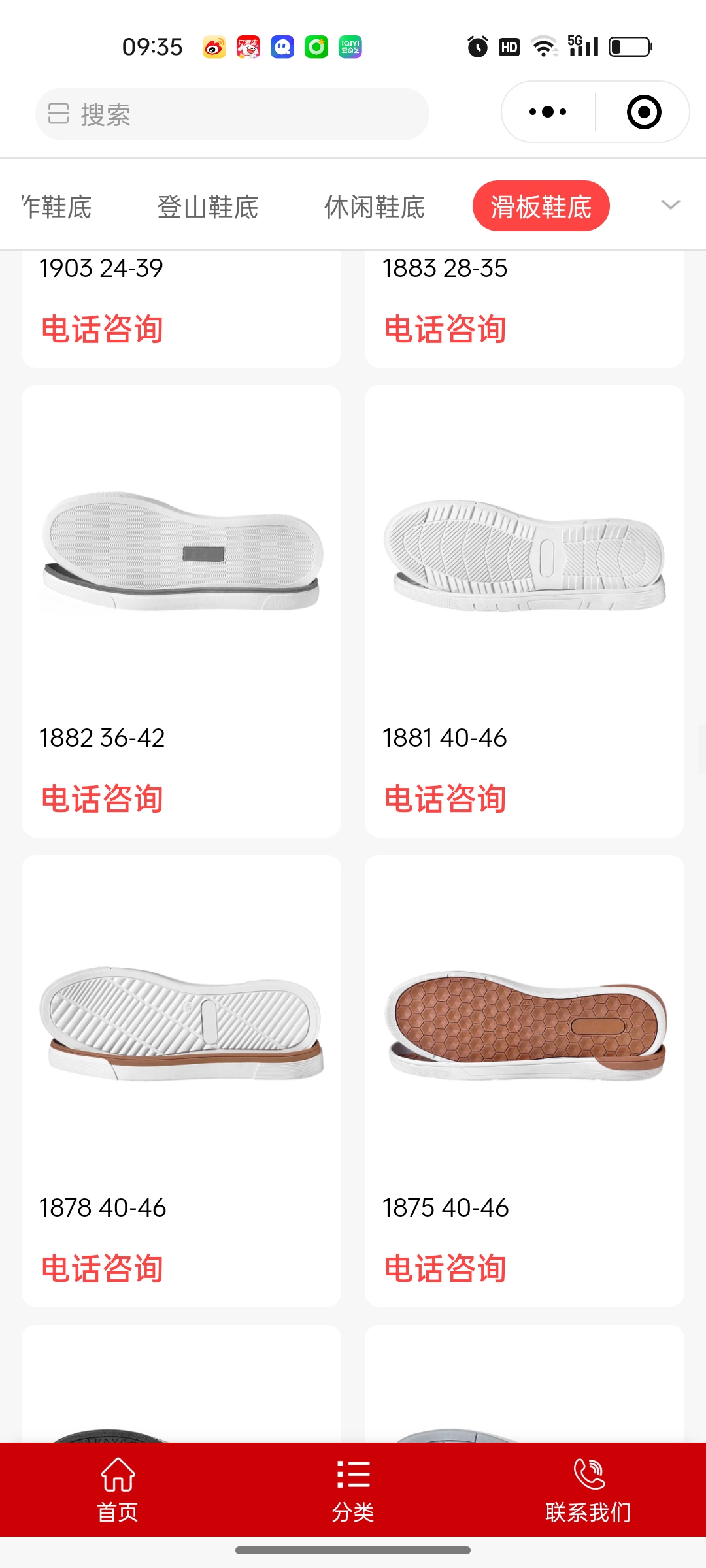
Task: Open the 分类 categories tab
Action: (x=353, y=1489)
